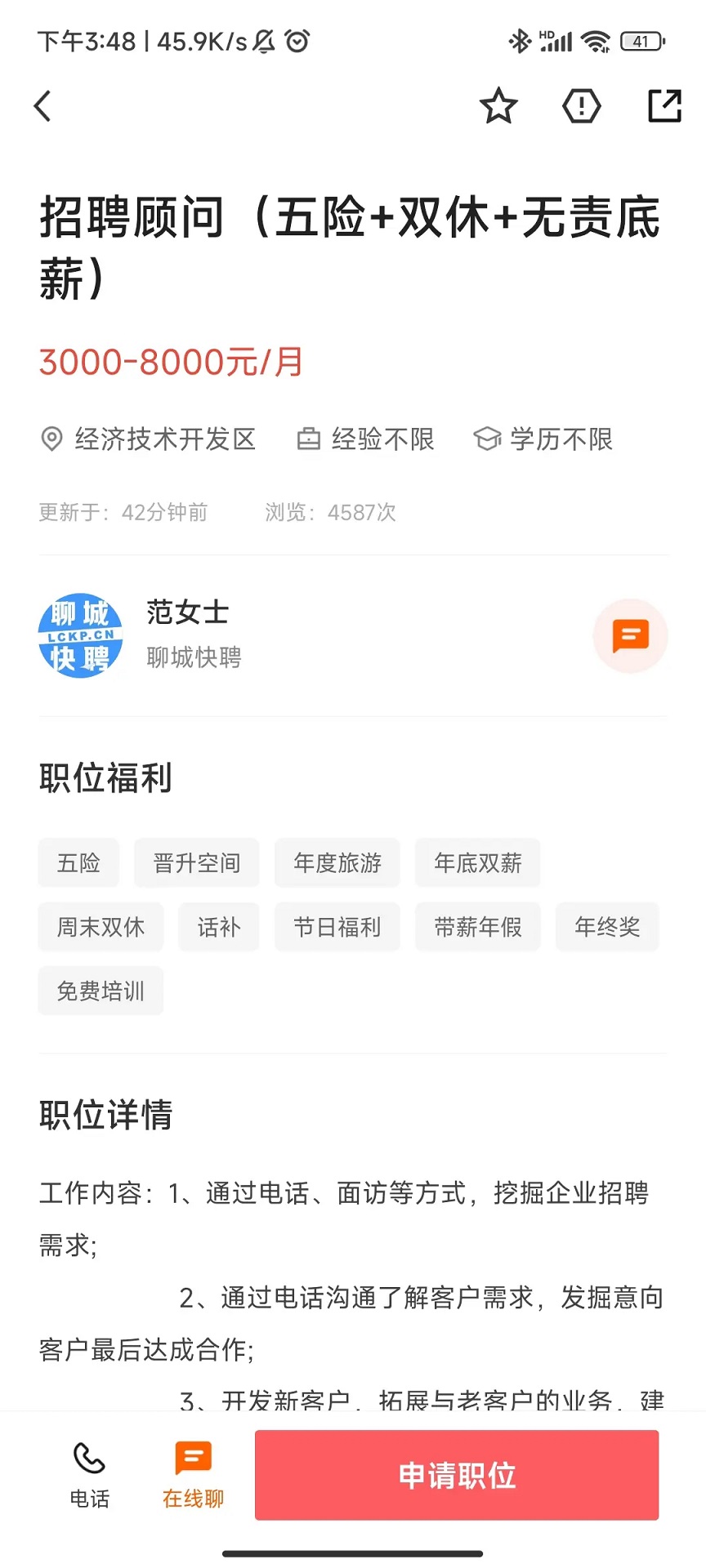Tap the graduation cap icon beside 学历不限
Viewport: 706px width, 1568px height.
click(487, 439)
